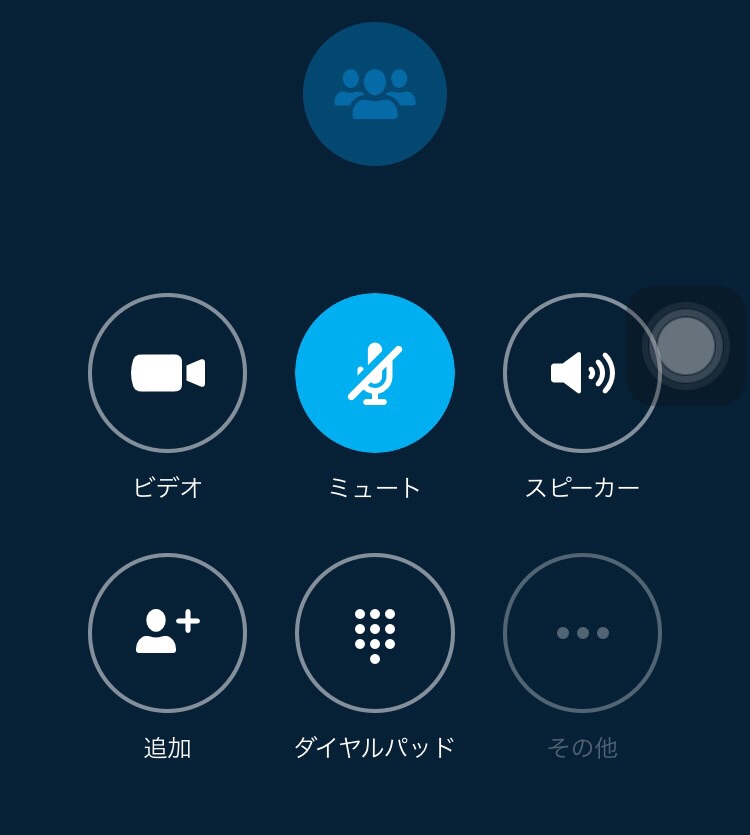Screen dimensions: 750x835
Task: Switch audio to speaker (スピーカー)
Action: click(581, 373)
